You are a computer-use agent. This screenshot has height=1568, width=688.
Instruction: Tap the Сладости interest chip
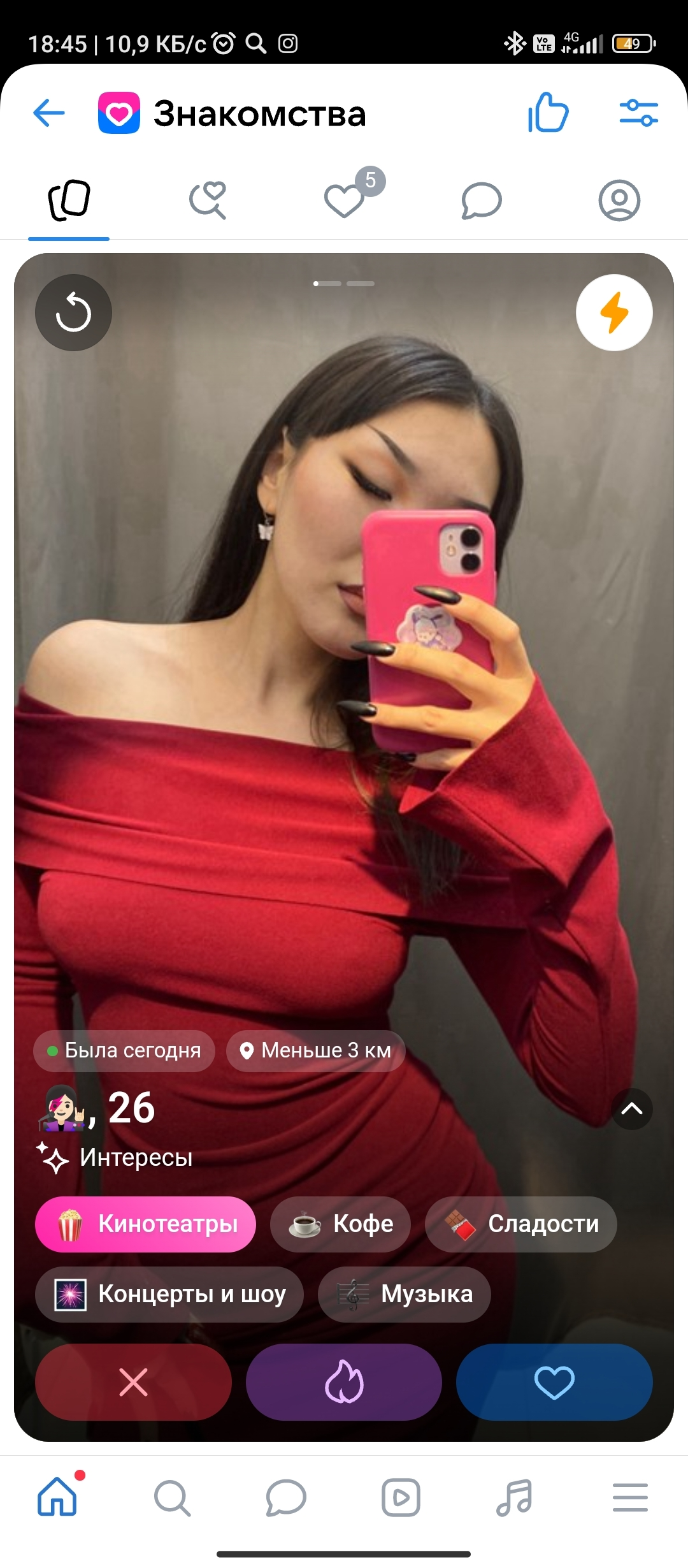[x=520, y=1224]
